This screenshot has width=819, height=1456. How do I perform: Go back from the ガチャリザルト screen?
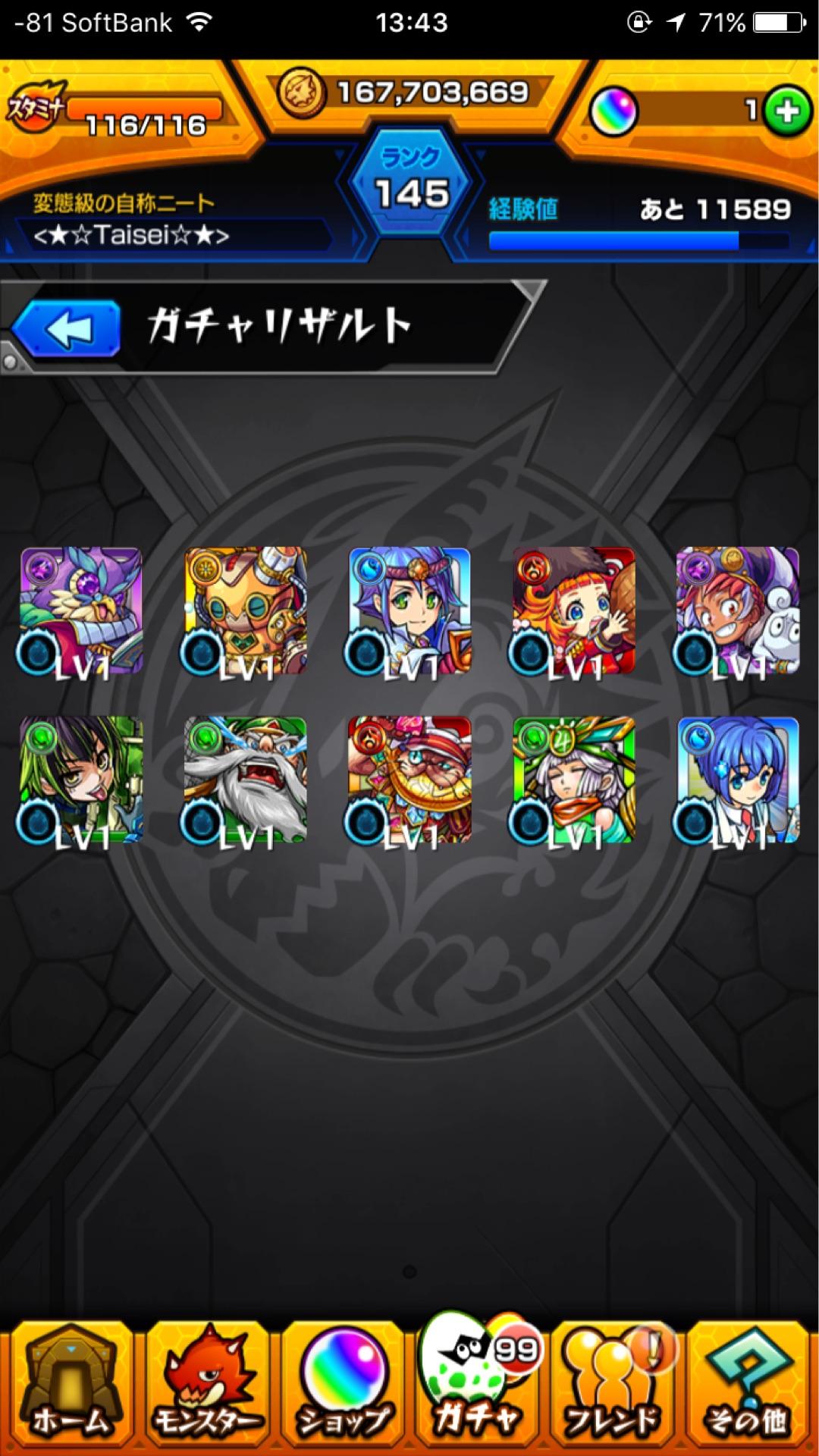[x=67, y=329]
